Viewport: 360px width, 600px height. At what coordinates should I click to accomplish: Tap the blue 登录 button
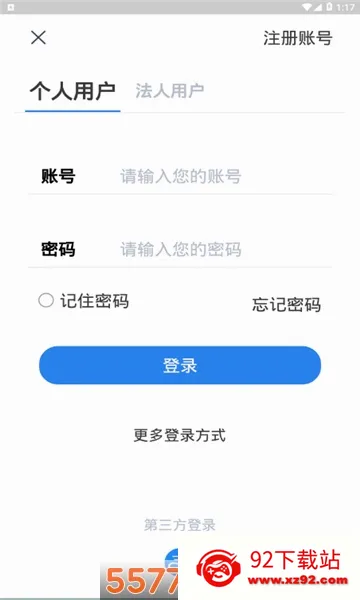tap(180, 365)
